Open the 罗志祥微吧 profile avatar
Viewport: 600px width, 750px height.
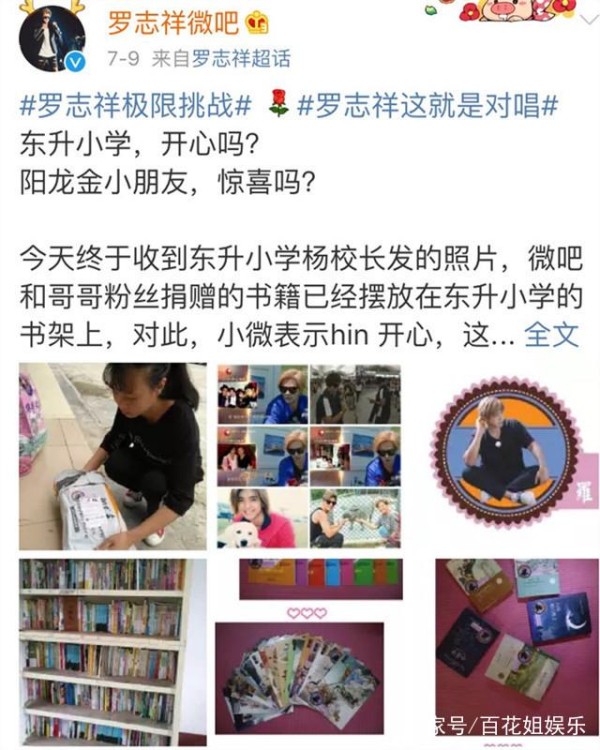coord(52,38)
